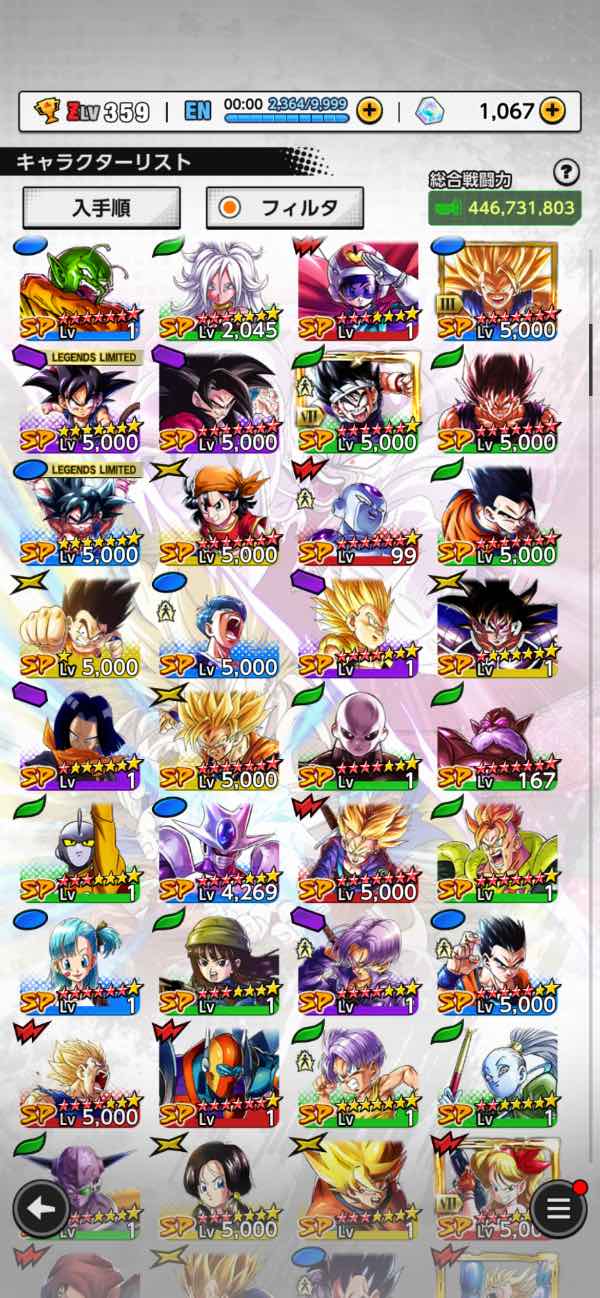Add more crystals with the plus button
The height and width of the screenshot is (1298, 600).
[552, 110]
